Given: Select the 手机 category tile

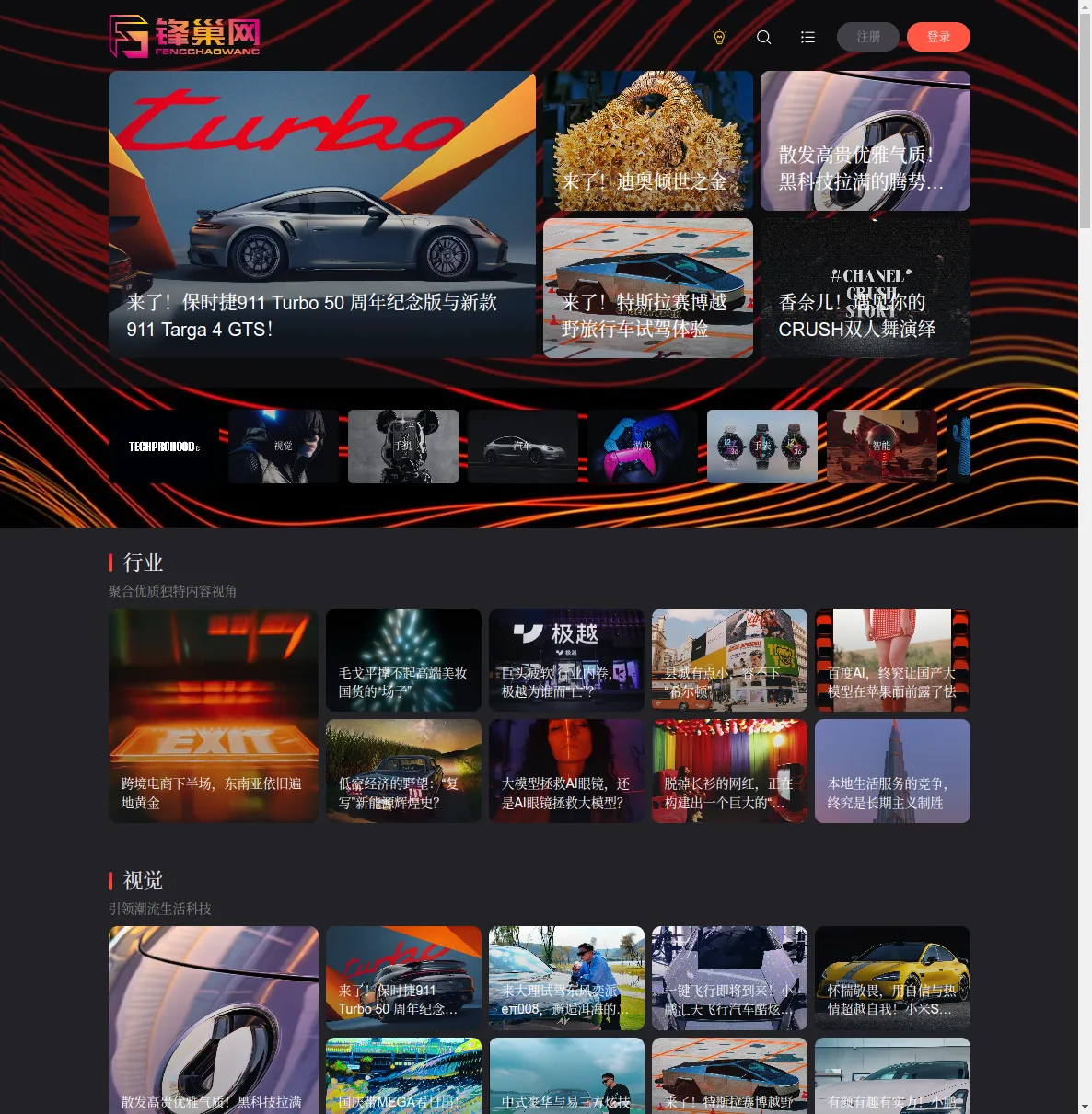Looking at the screenshot, I should (x=402, y=447).
